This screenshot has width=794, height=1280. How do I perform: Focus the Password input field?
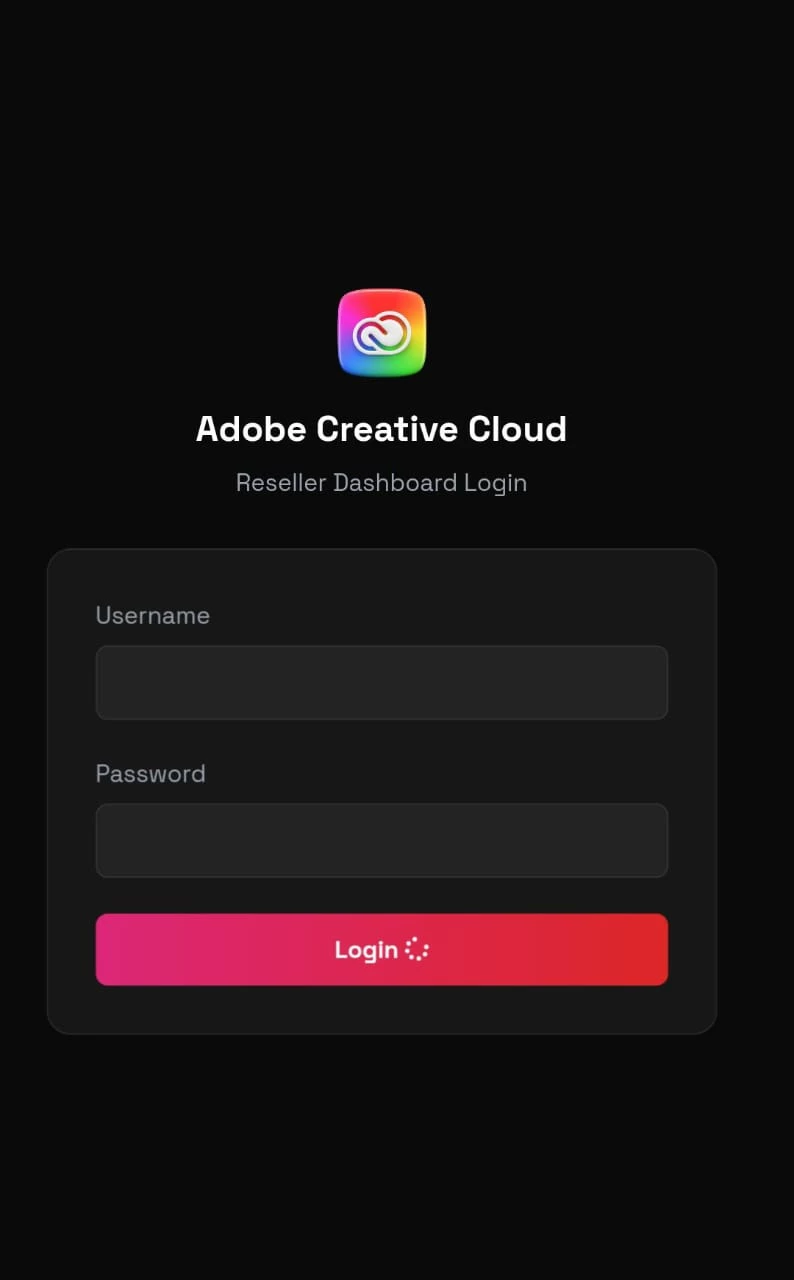[x=381, y=840]
